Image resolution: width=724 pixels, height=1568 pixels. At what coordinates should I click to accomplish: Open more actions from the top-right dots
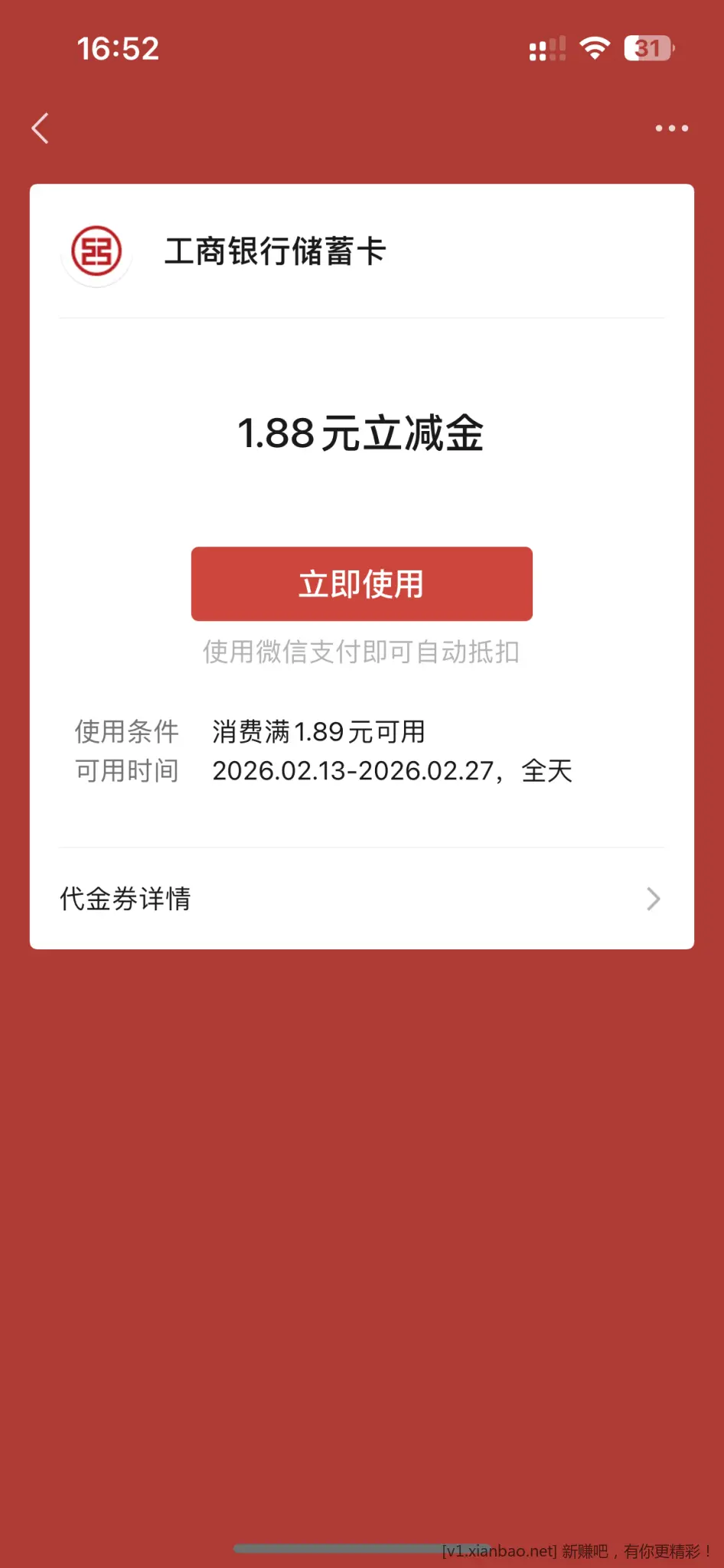pyautogui.click(x=672, y=128)
